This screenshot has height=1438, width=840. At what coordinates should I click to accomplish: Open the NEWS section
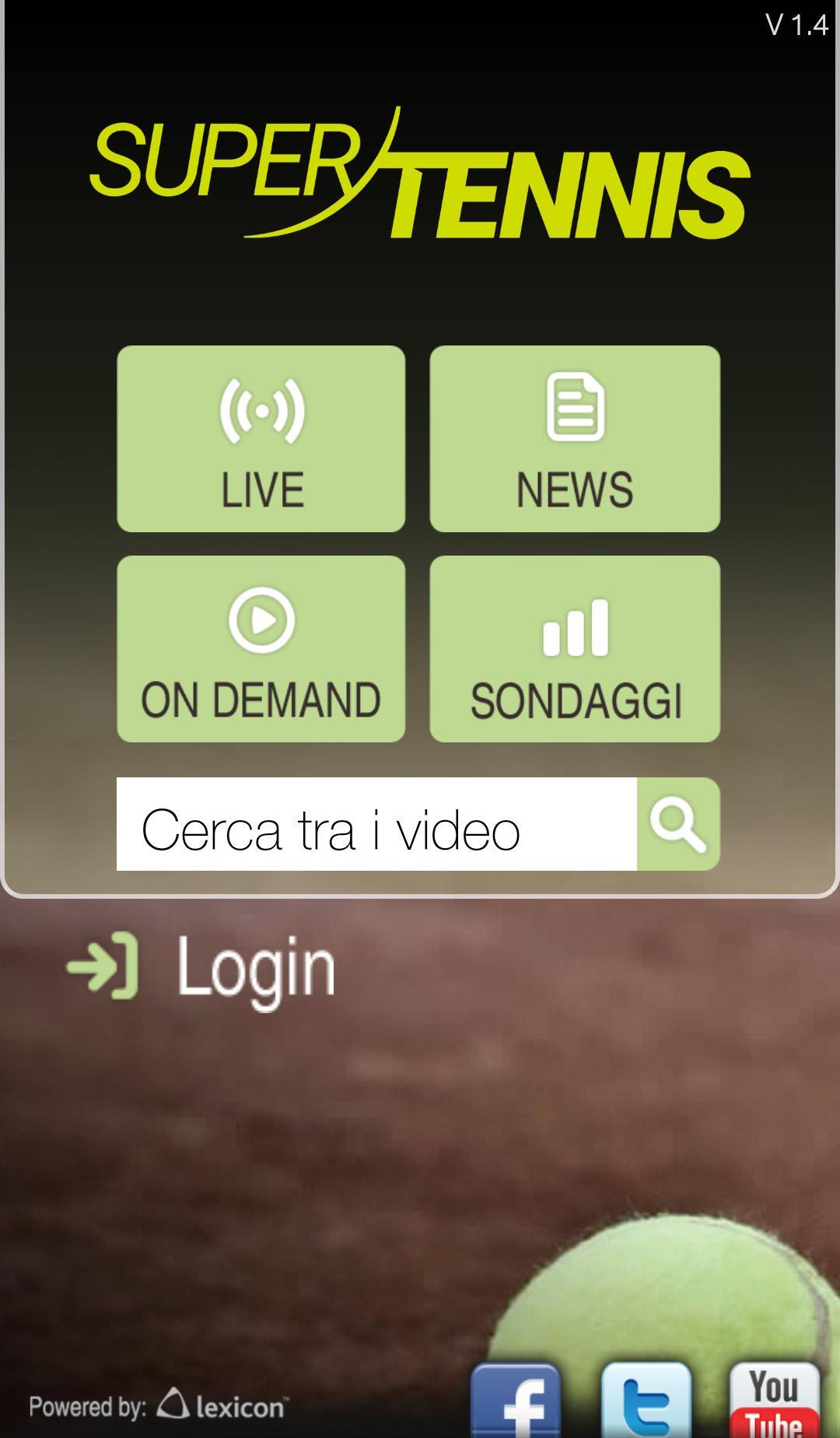click(575, 439)
